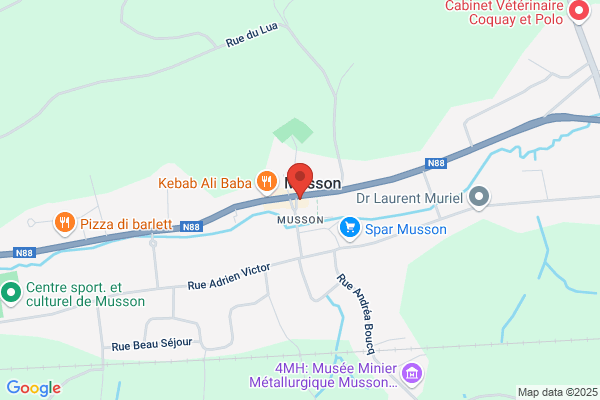Screen dimensions: 600x400
Task: Open the Spar Musson shopping marker
Action: tap(350, 228)
